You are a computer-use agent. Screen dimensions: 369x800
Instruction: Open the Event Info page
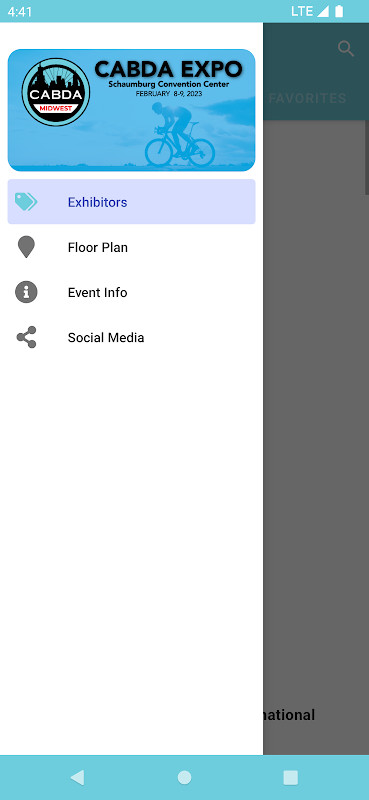131,292
